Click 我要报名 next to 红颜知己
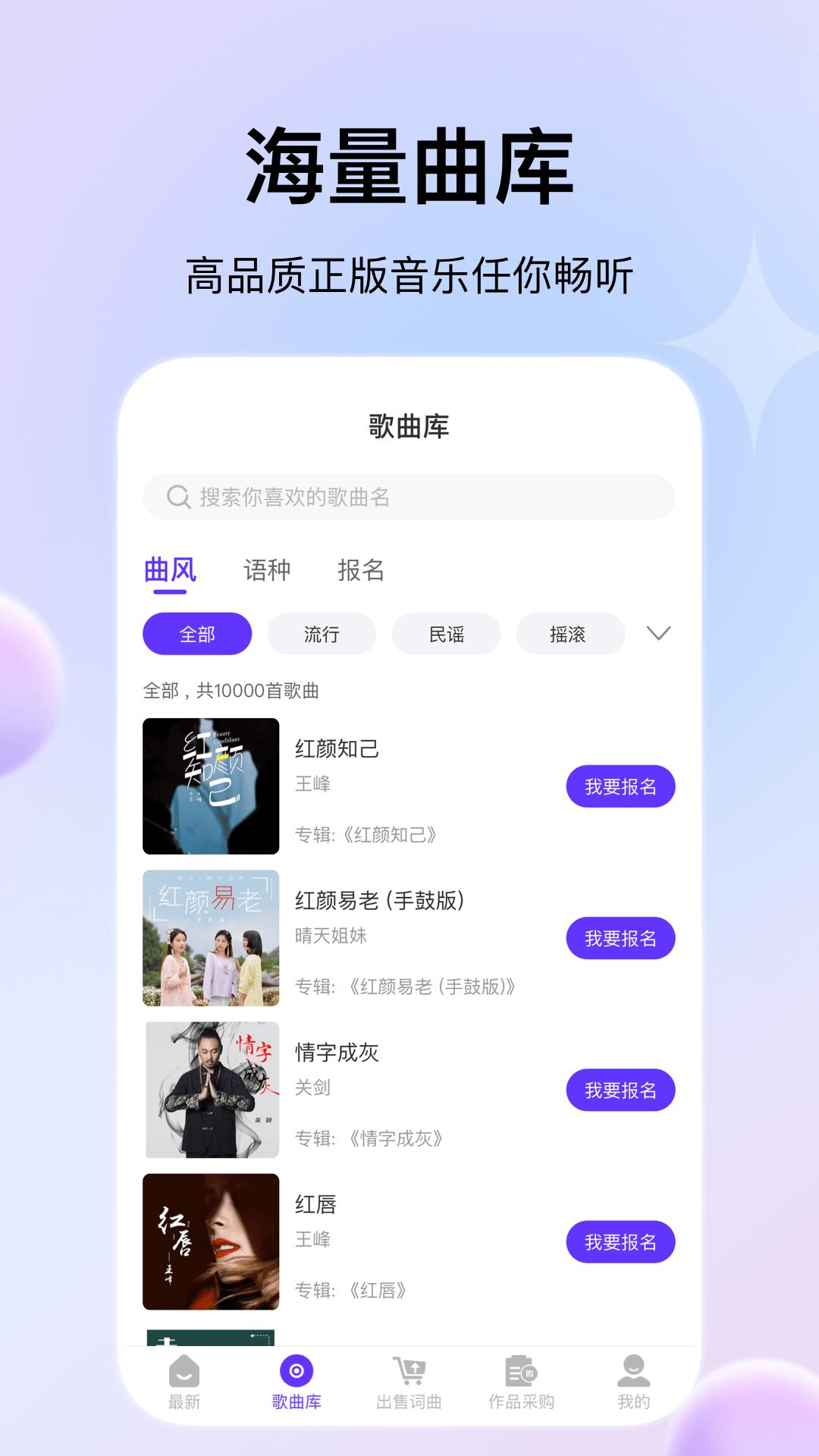Screen dimensions: 819x1456 click(620, 786)
